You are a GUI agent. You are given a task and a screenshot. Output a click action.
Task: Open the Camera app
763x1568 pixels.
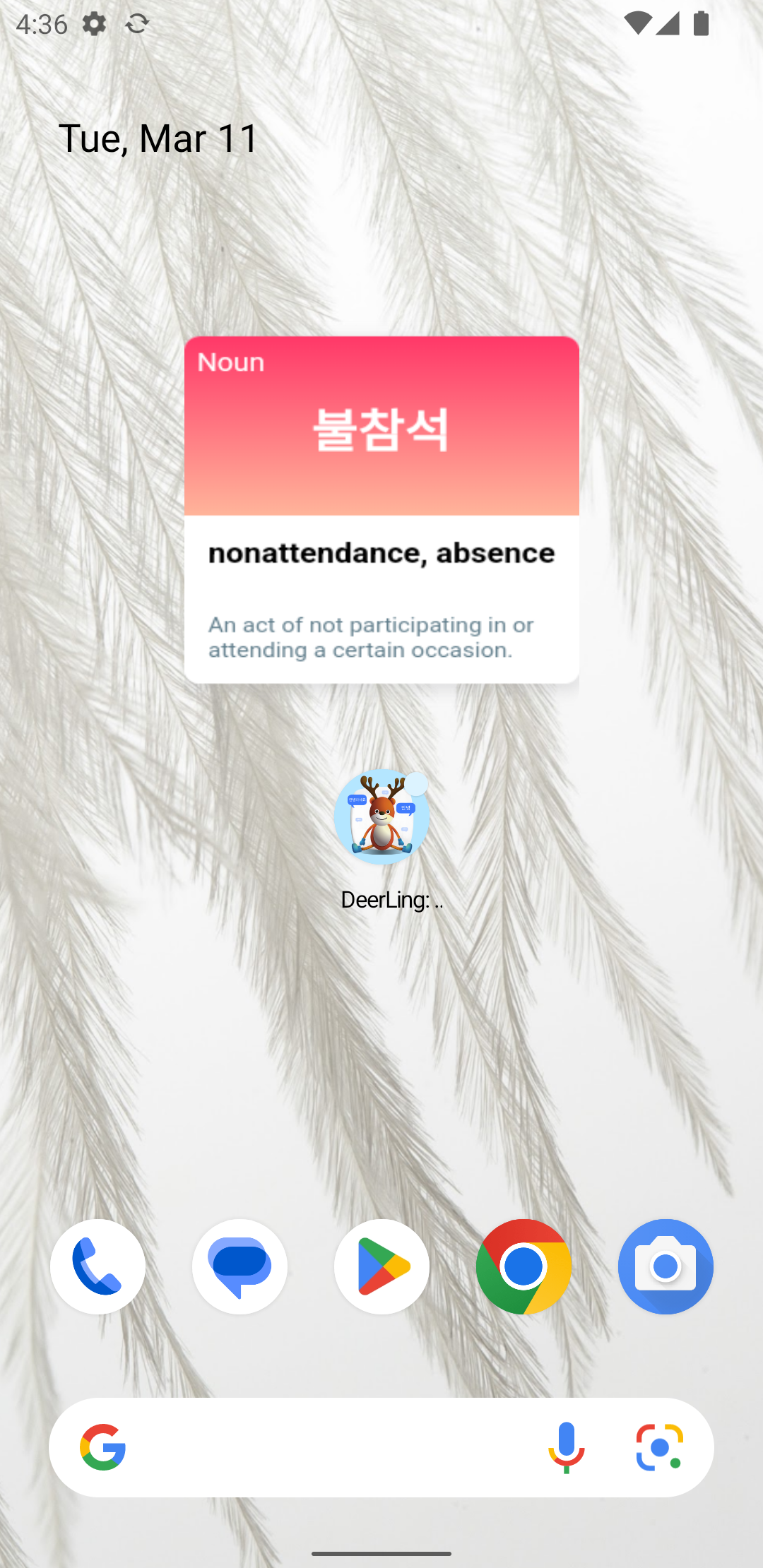coord(666,1266)
